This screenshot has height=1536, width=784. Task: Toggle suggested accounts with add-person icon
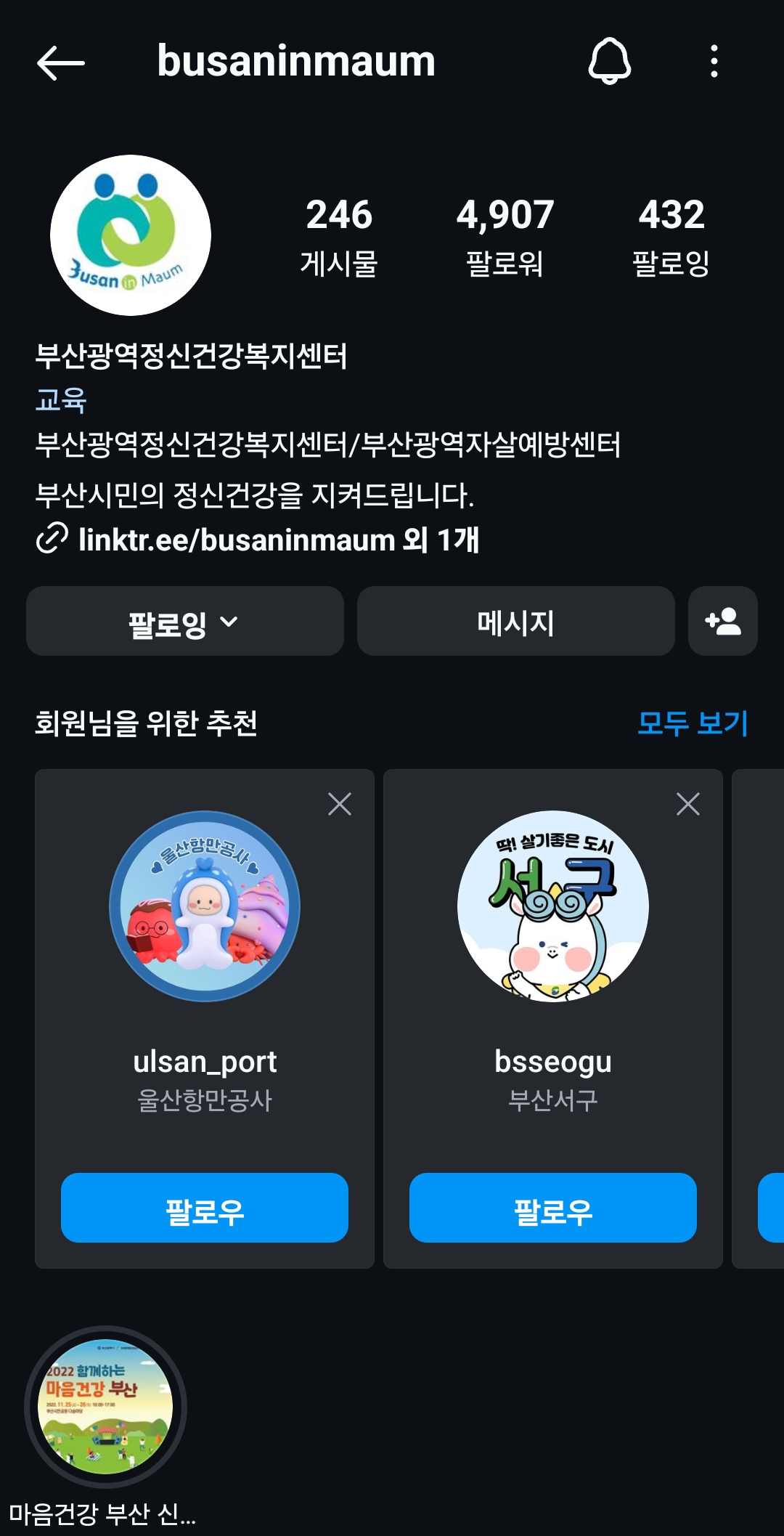(722, 622)
